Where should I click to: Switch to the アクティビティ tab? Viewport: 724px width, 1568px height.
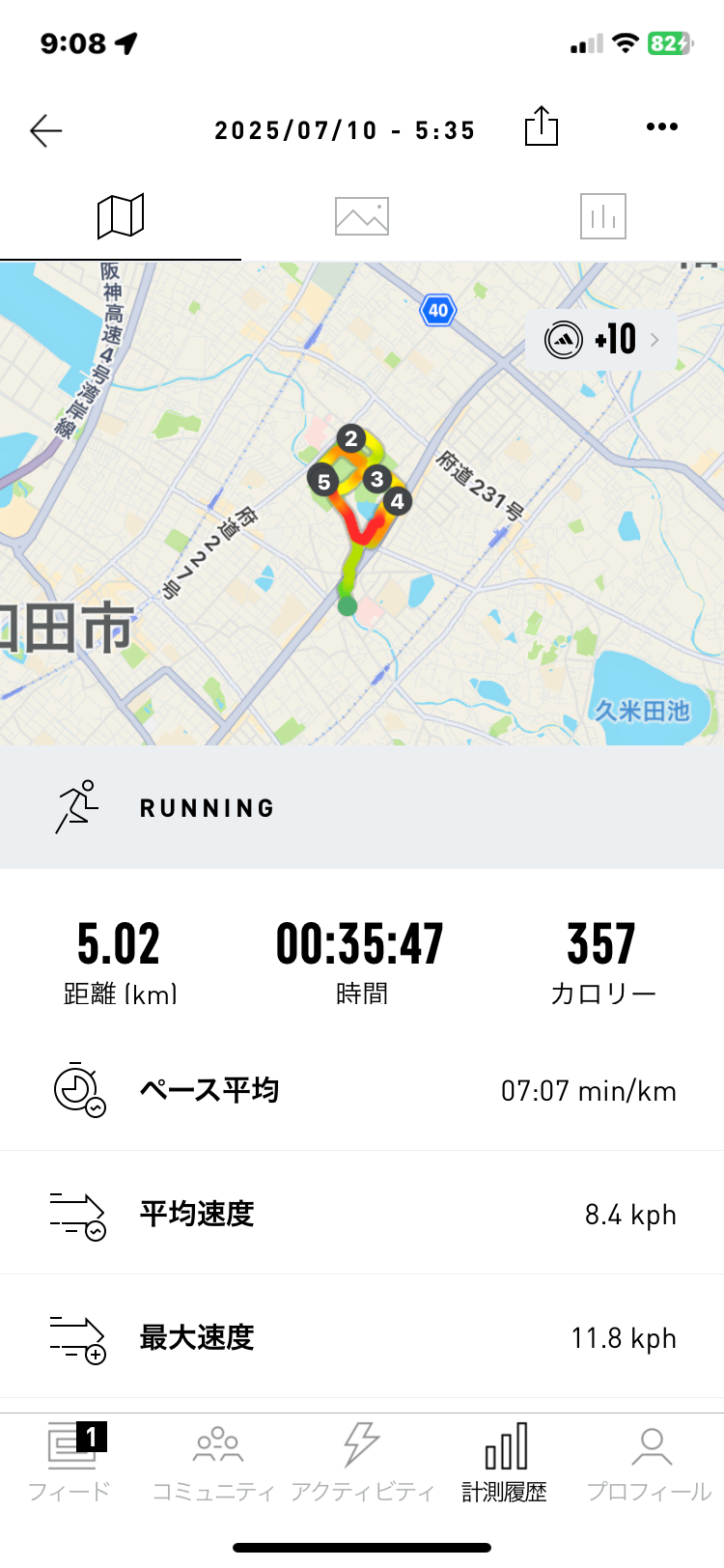click(x=362, y=1462)
